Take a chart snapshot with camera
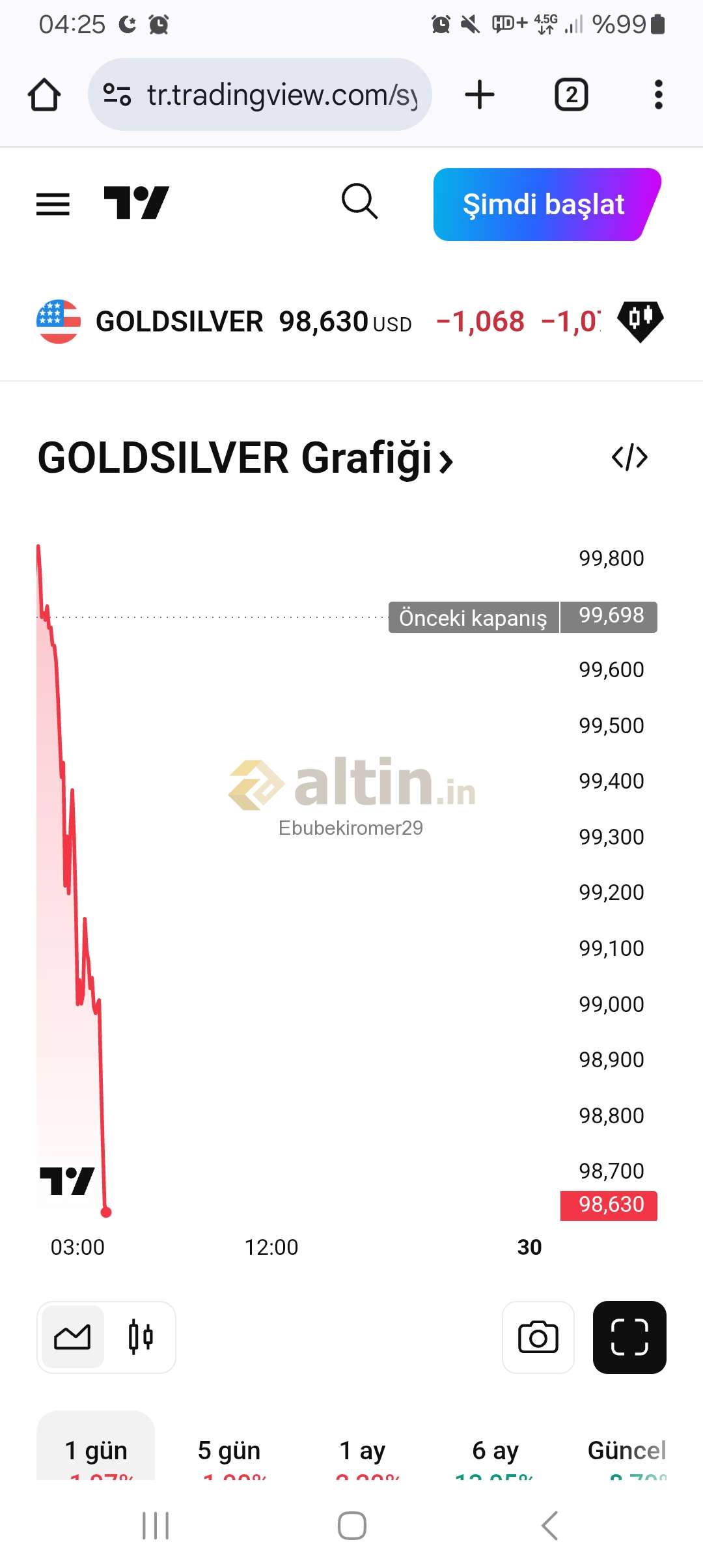The width and height of the screenshot is (703, 1568). (x=538, y=1337)
